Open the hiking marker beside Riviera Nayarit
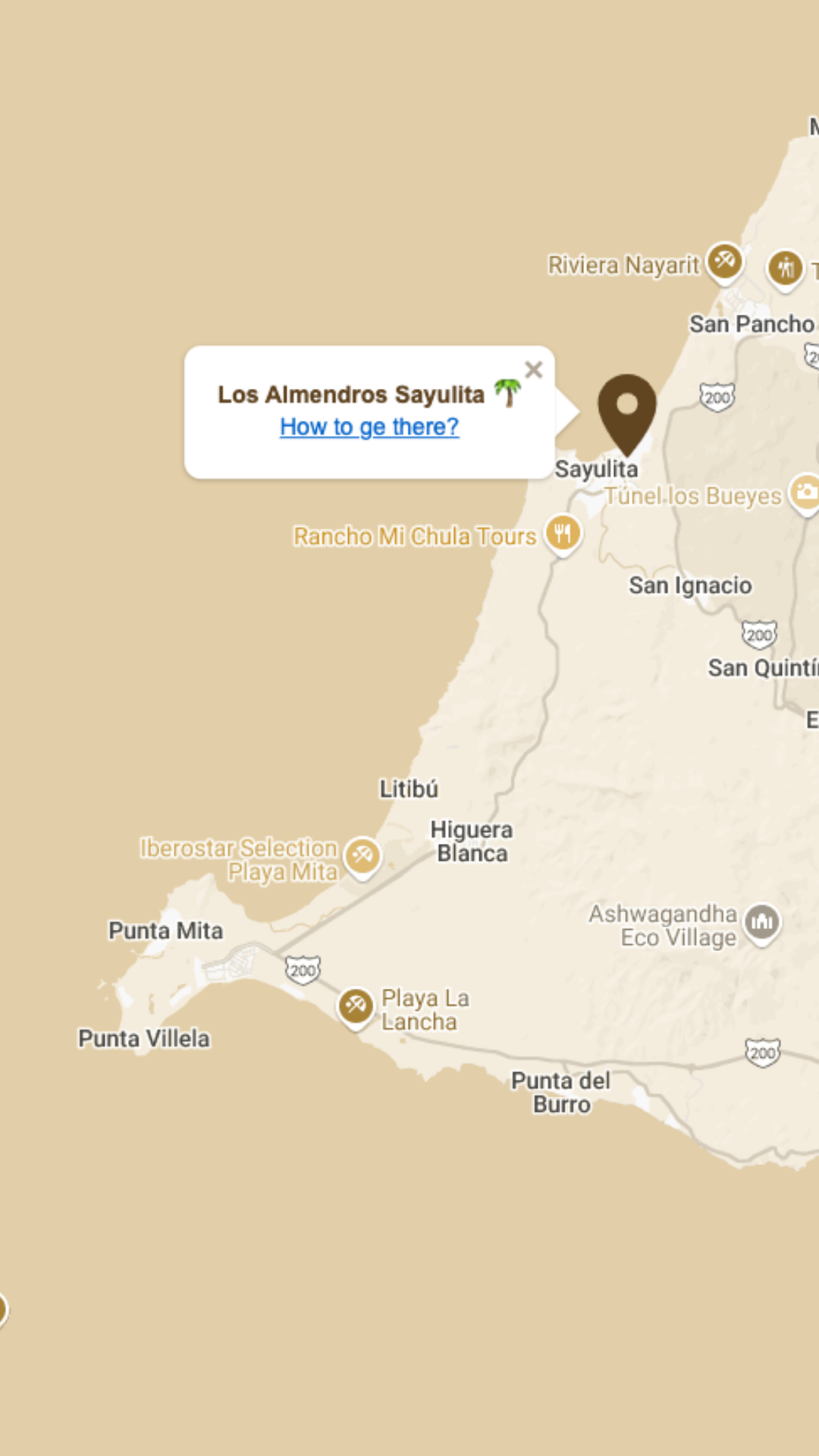This screenshot has width=819, height=1456. click(x=785, y=268)
